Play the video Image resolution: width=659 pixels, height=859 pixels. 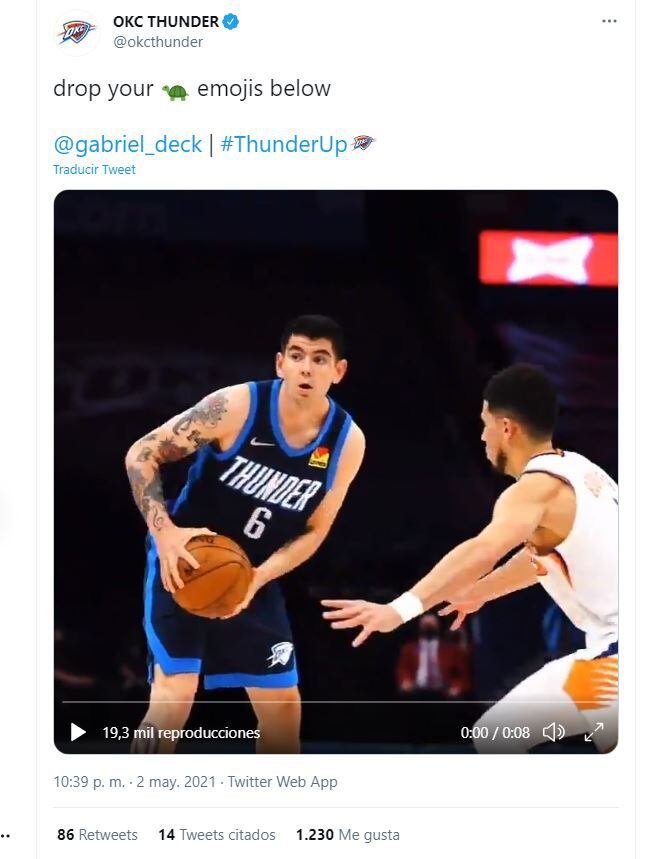pyautogui.click(x=78, y=732)
